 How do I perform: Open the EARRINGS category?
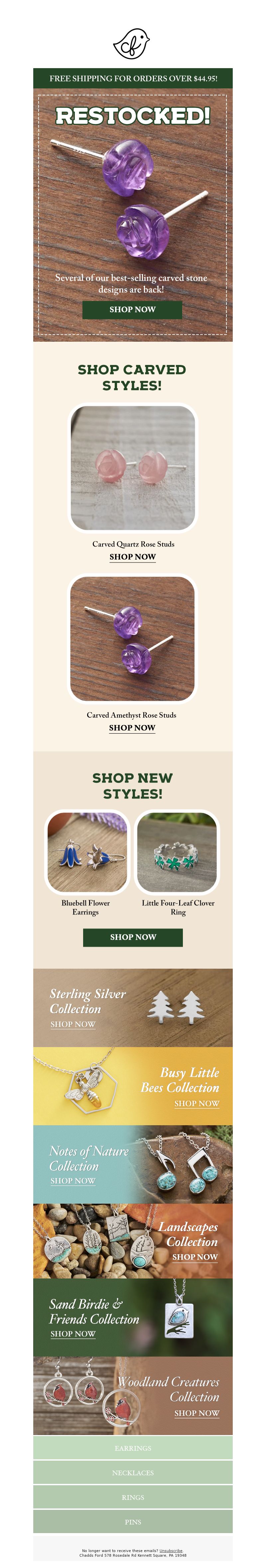point(133,1447)
